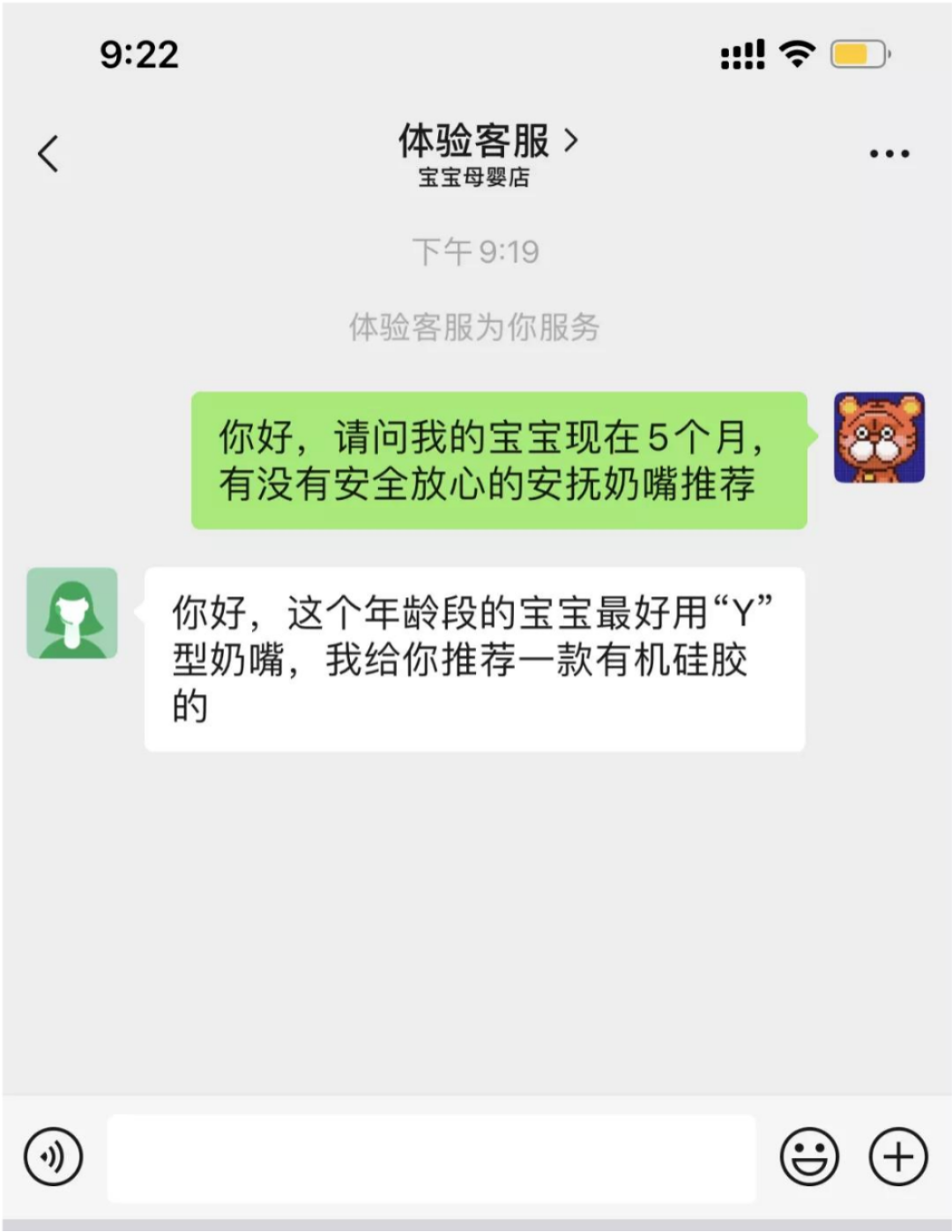
Task: Open the plus attachment menu
Action: 898,1156
